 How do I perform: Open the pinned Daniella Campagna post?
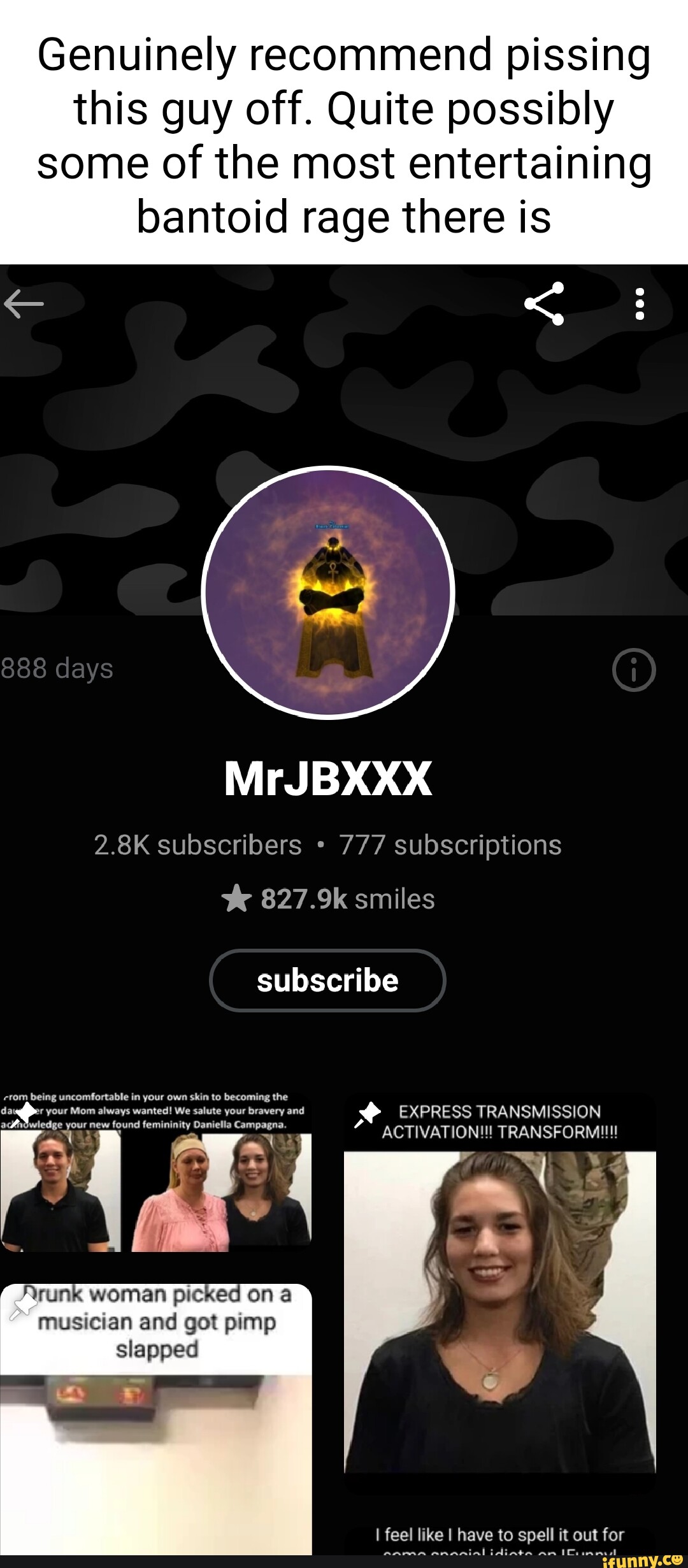click(x=156, y=1173)
